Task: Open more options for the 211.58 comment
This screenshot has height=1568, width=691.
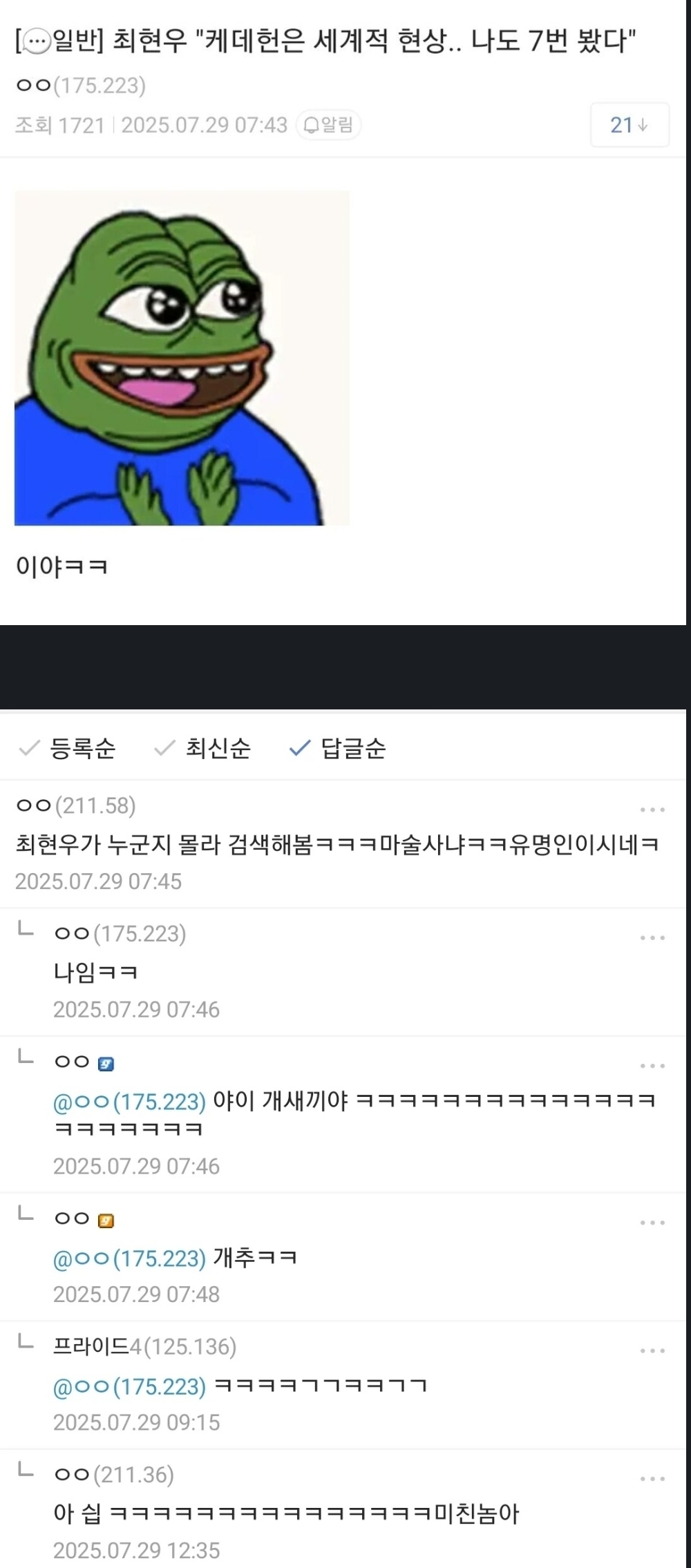Action: click(x=652, y=810)
